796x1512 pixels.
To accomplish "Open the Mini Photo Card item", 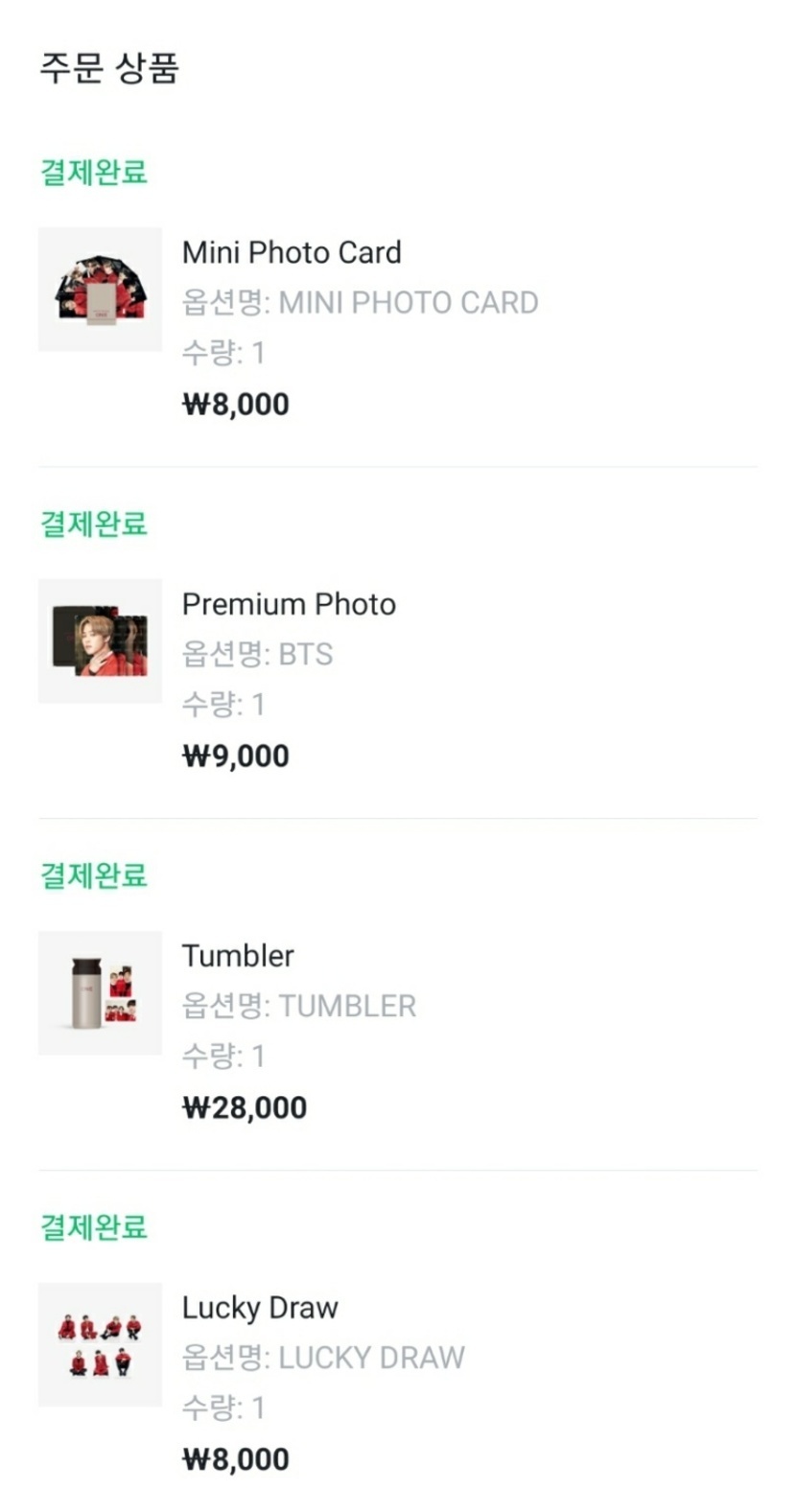I will (292, 253).
